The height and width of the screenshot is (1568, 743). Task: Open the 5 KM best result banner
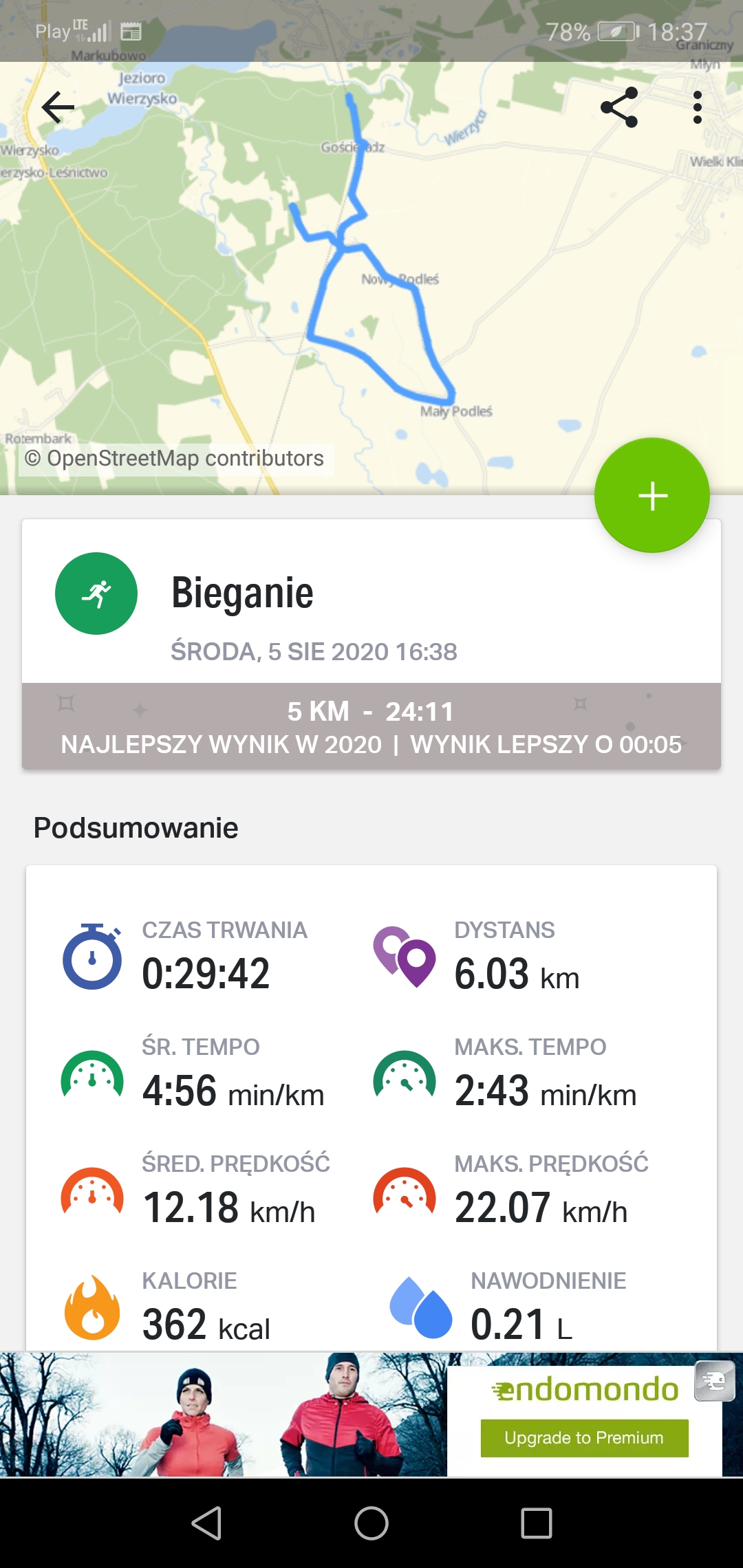click(371, 726)
